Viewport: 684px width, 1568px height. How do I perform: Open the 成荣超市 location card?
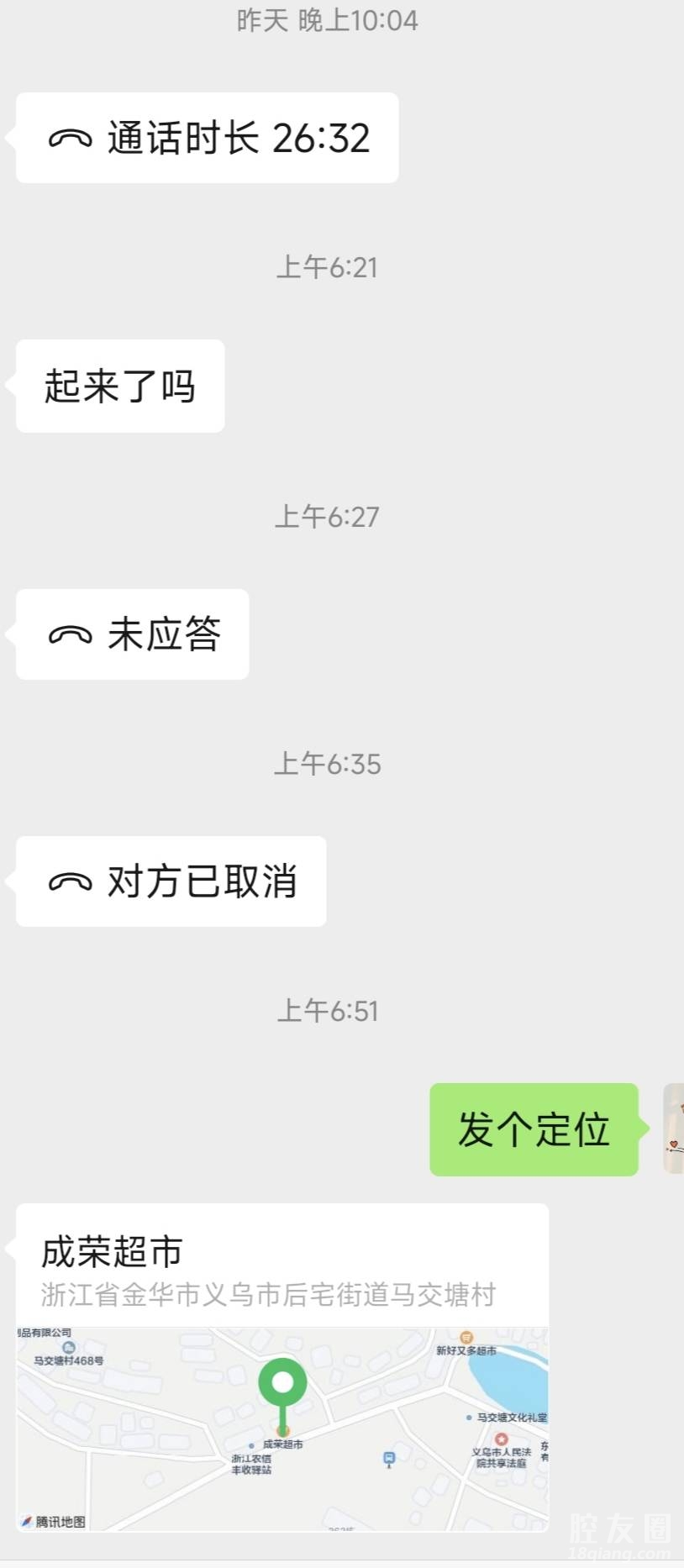click(282, 1365)
